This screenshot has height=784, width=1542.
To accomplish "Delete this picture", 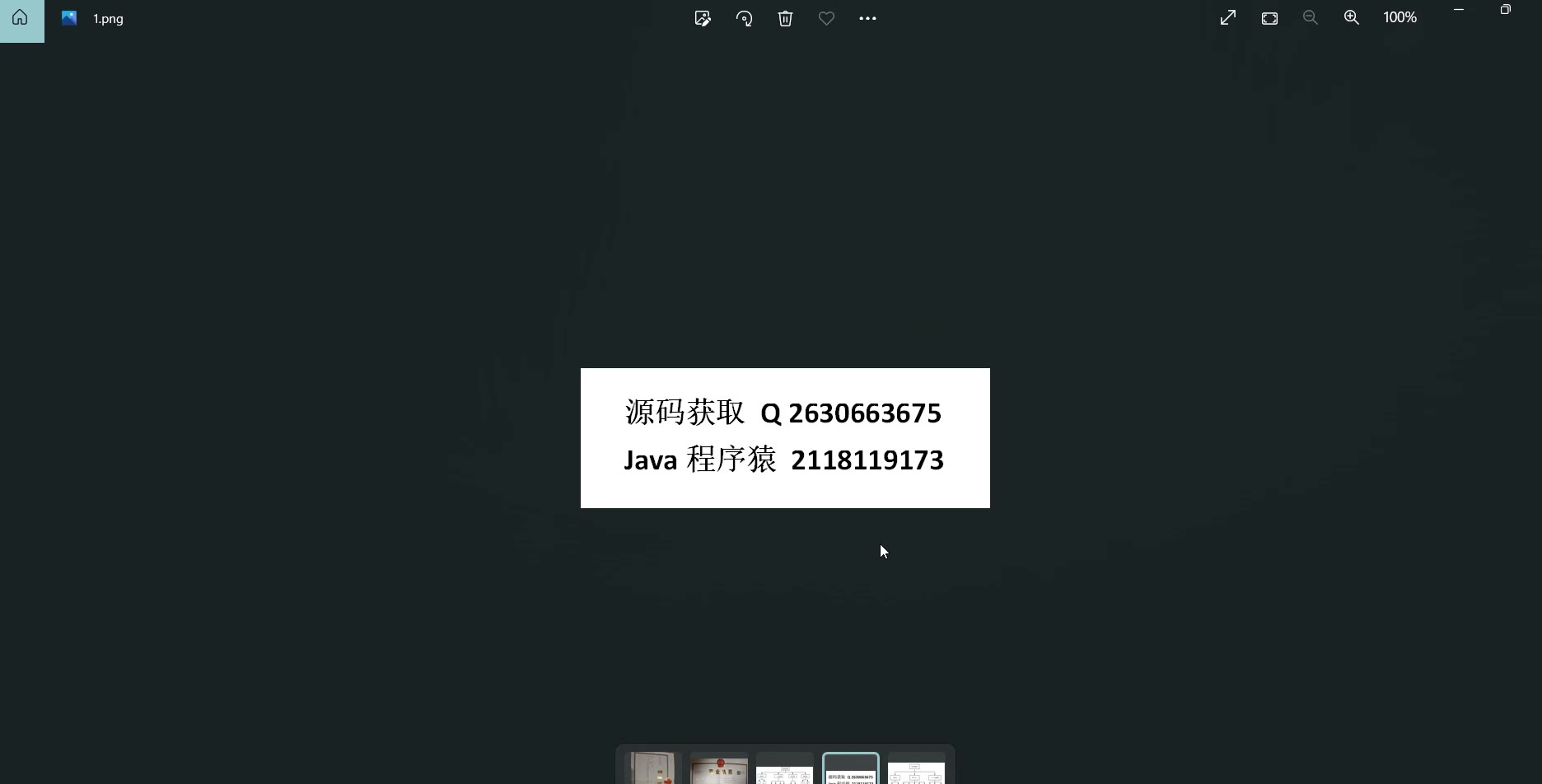I will pyautogui.click(x=785, y=18).
